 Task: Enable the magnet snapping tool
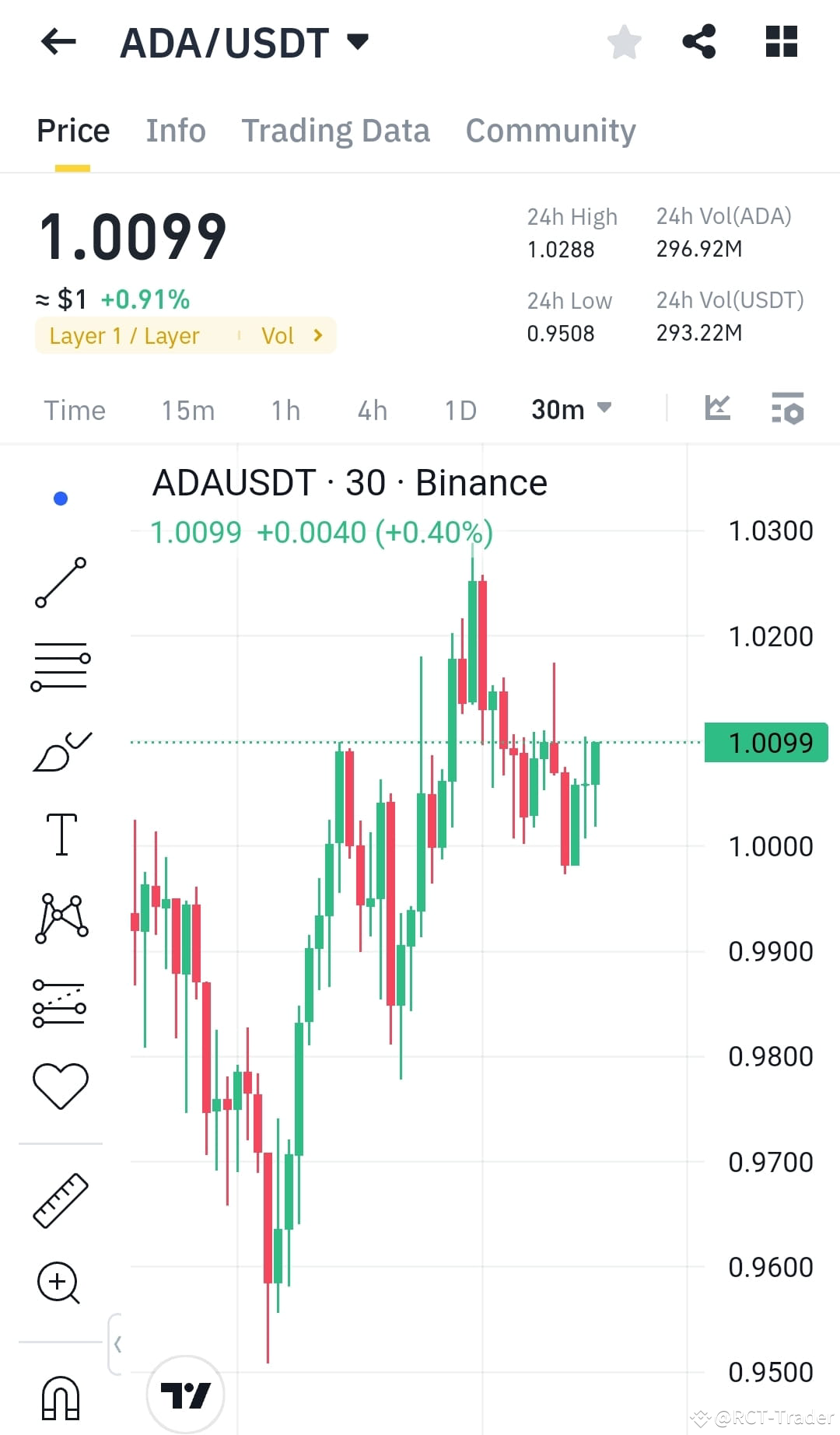(61, 1396)
